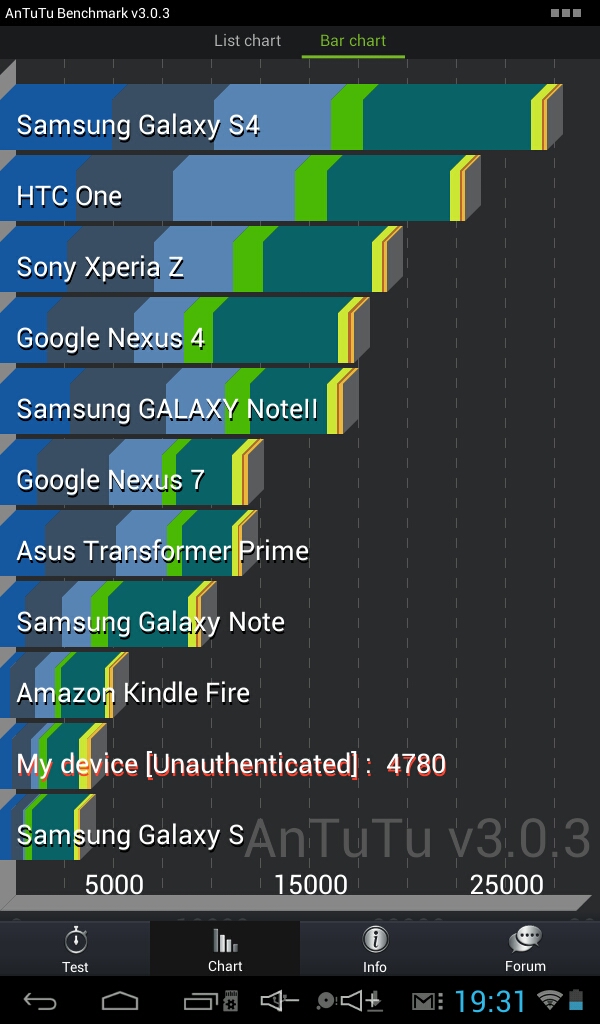Open recent apps view
600x1024 pixels.
201,1000
